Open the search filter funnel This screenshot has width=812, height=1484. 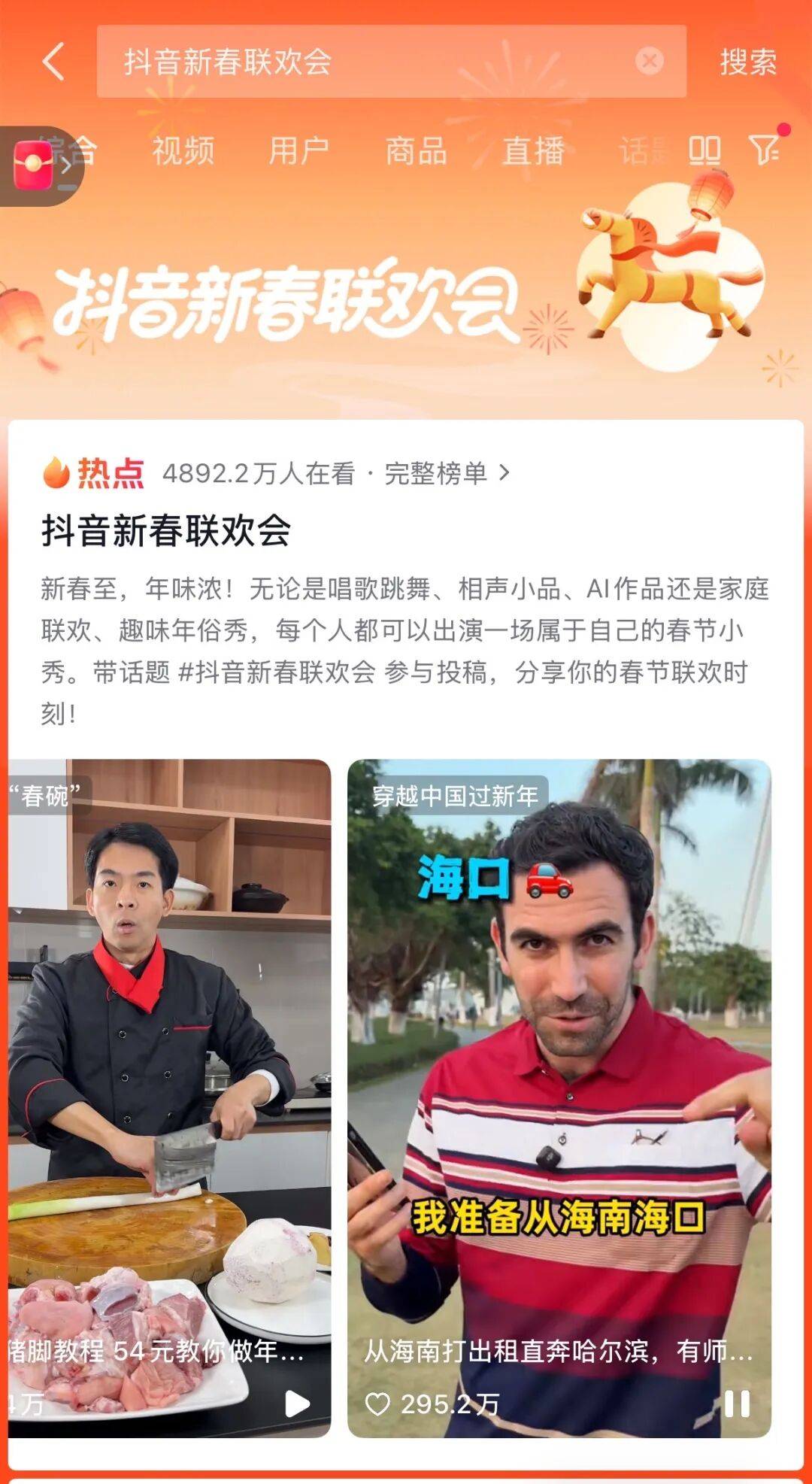point(765,150)
